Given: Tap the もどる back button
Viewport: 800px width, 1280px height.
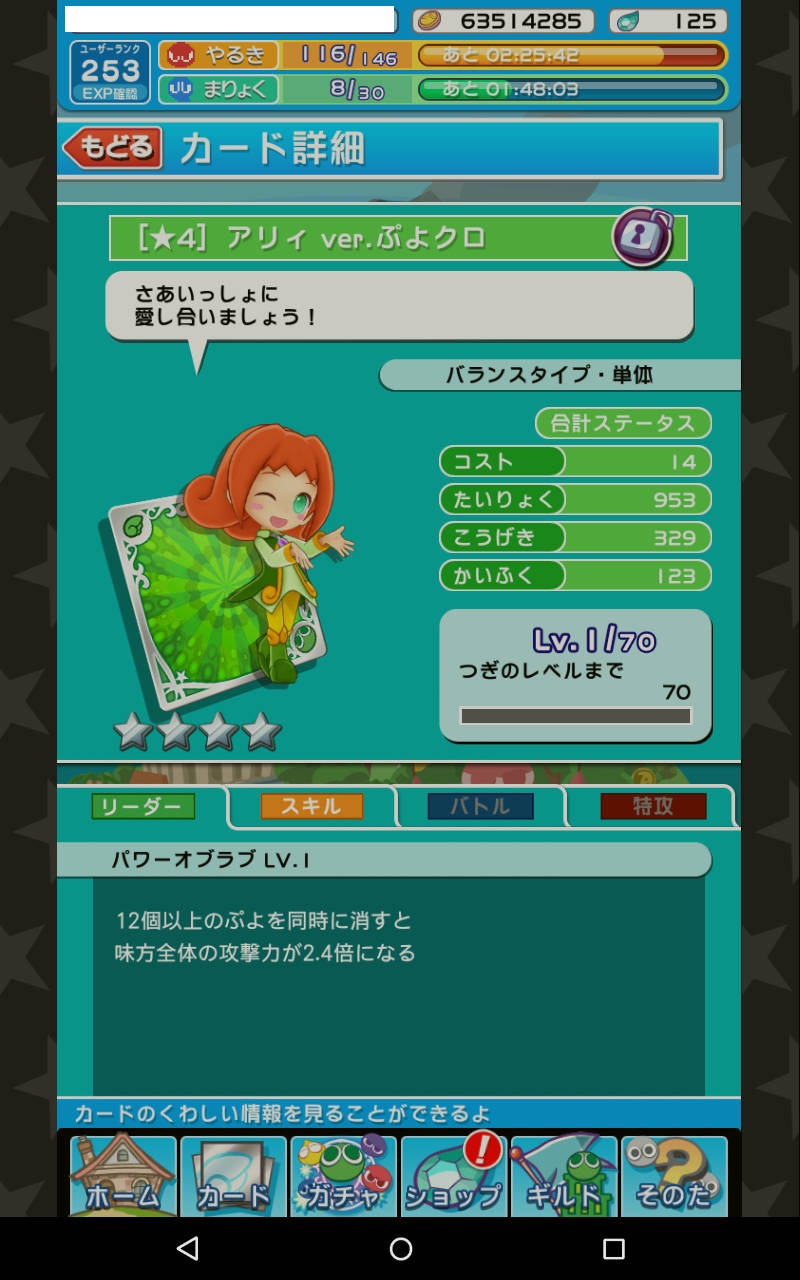Looking at the screenshot, I should [x=113, y=148].
